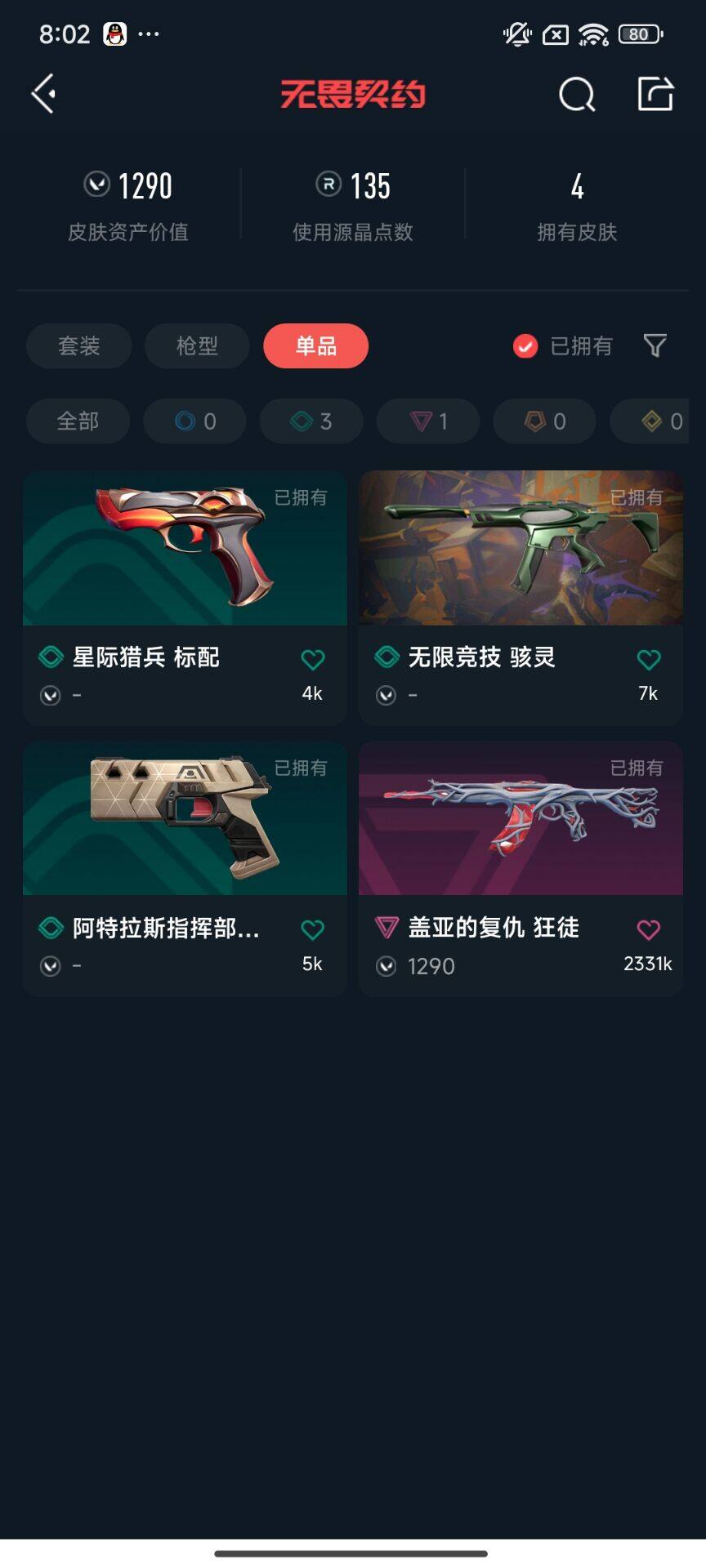Go back using the top-left arrow
This screenshot has width=706, height=1568.
44,94
